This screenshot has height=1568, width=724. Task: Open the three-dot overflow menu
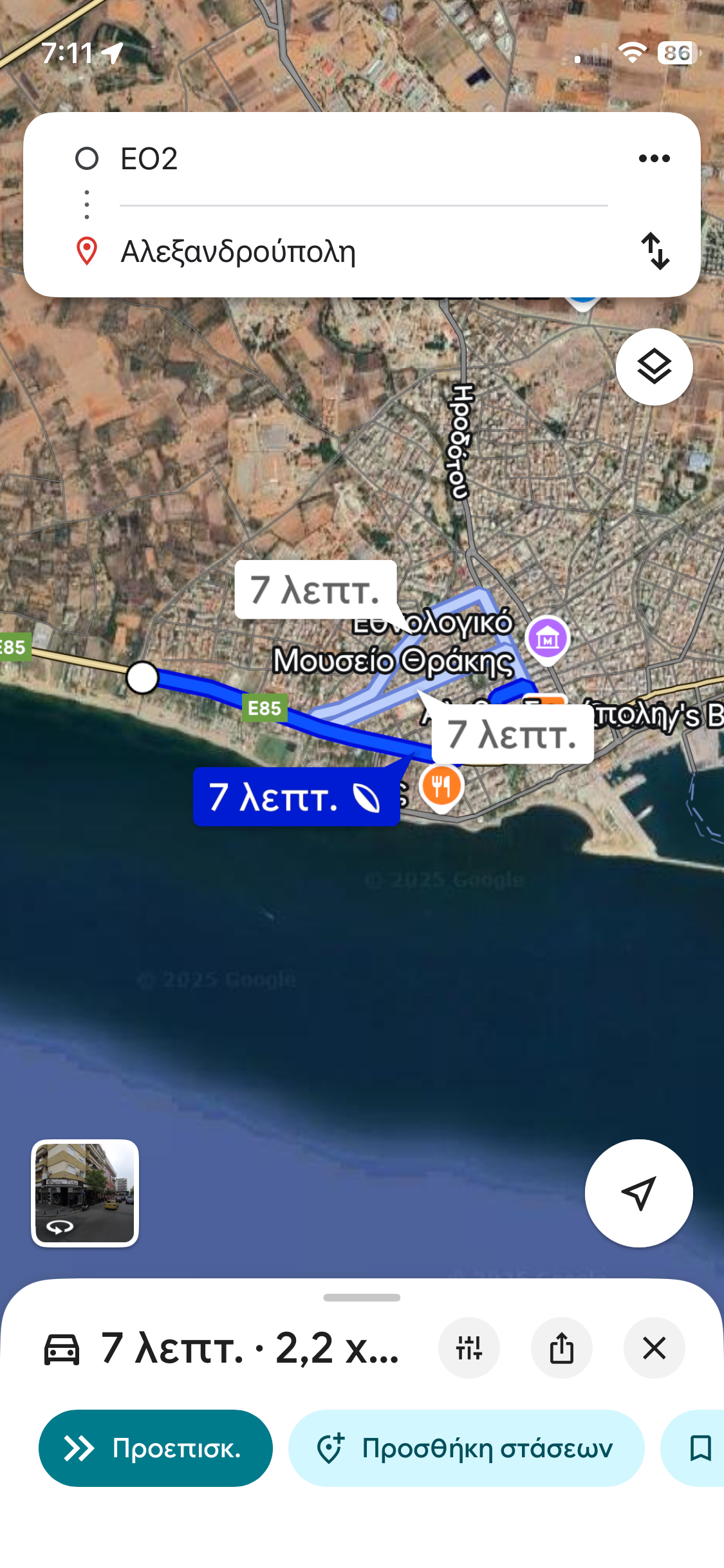coord(654,159)
